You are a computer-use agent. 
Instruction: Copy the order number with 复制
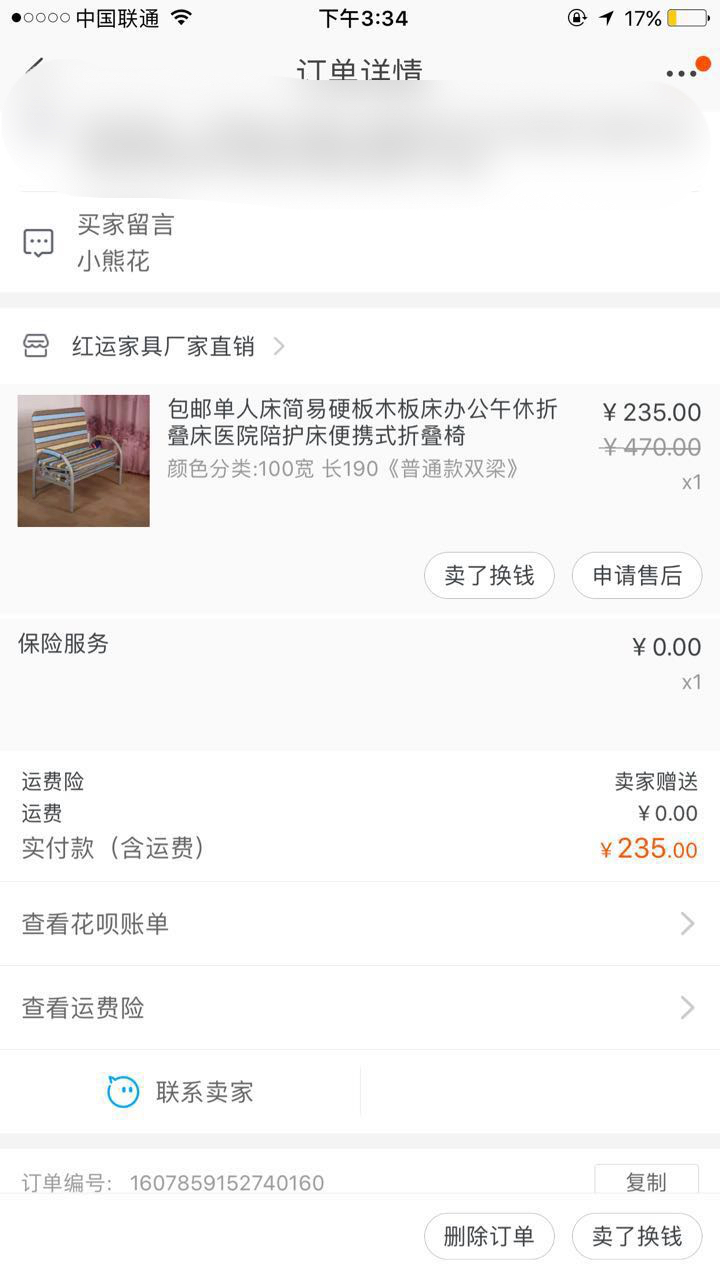646,1182
